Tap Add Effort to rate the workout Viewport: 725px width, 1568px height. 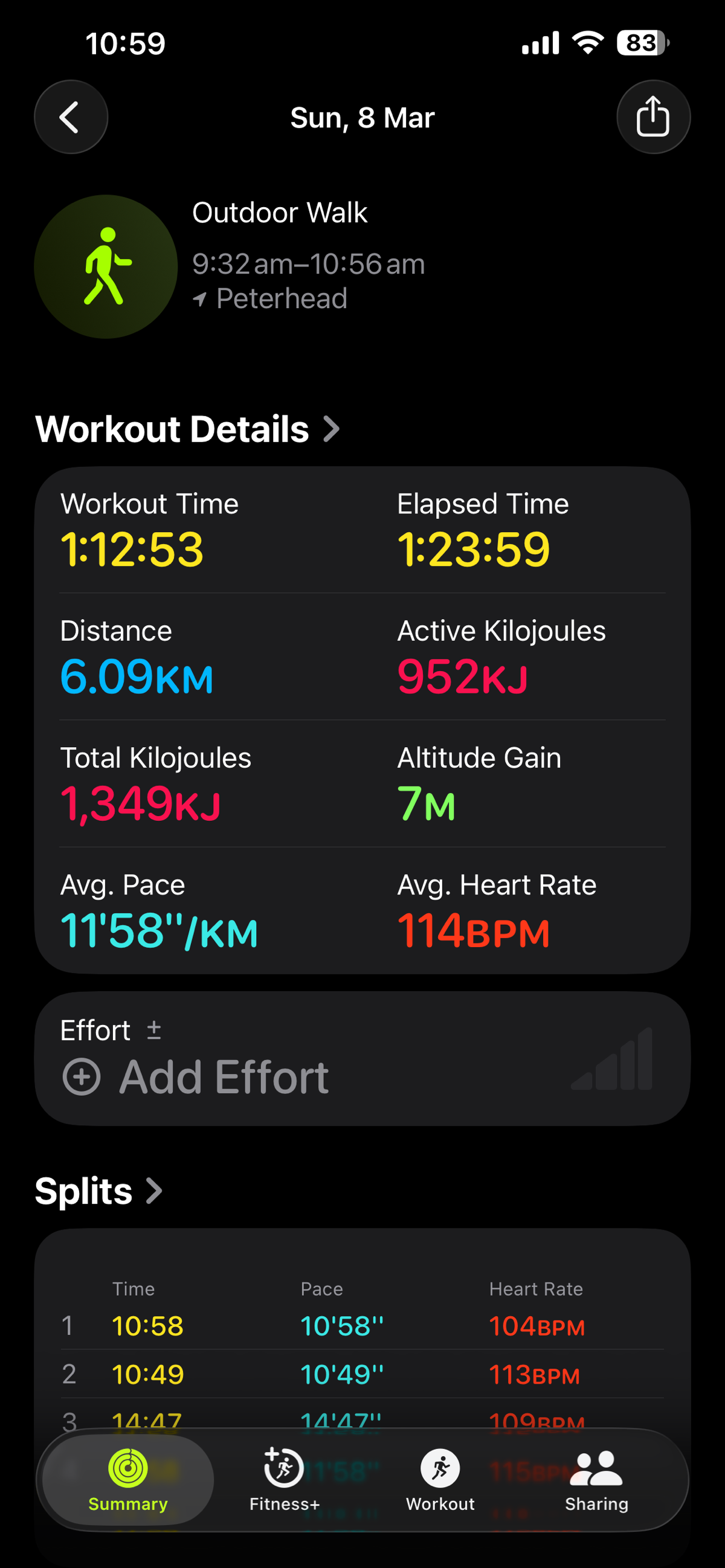[x=196, y=1077]
